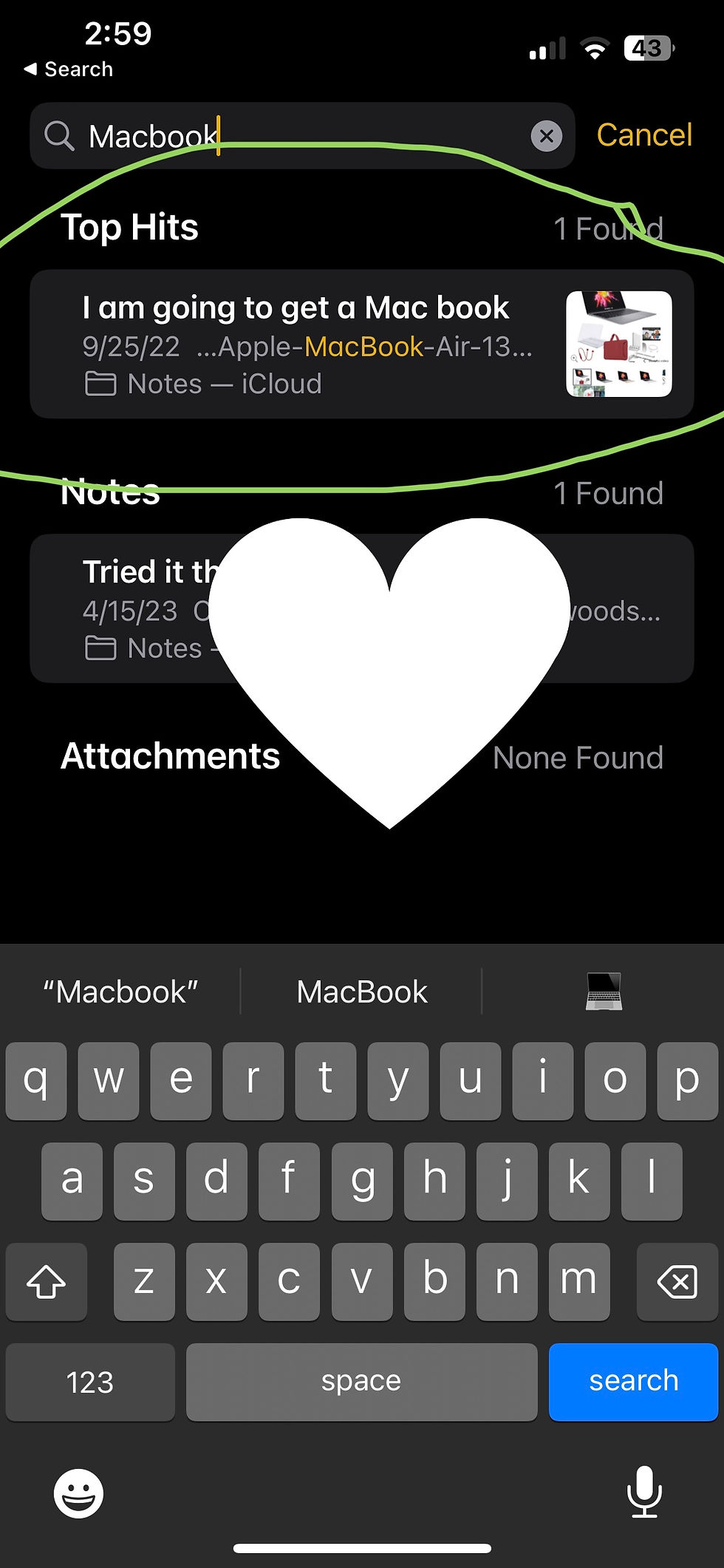The height and width of the screenshot is (1568, 724).
Task: Clear the Macbook search text
Action: [546, 136]
